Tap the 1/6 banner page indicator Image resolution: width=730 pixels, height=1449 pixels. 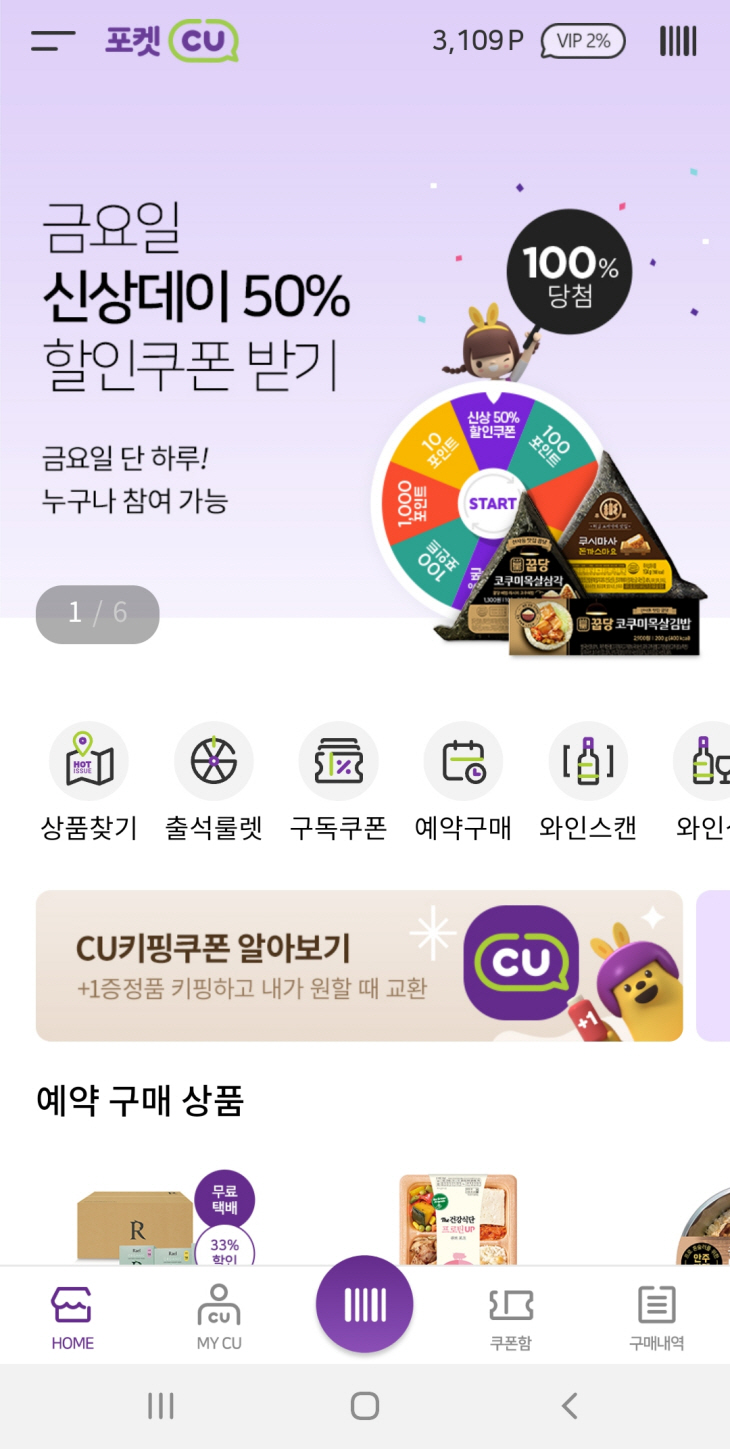(x=97, y=614)
